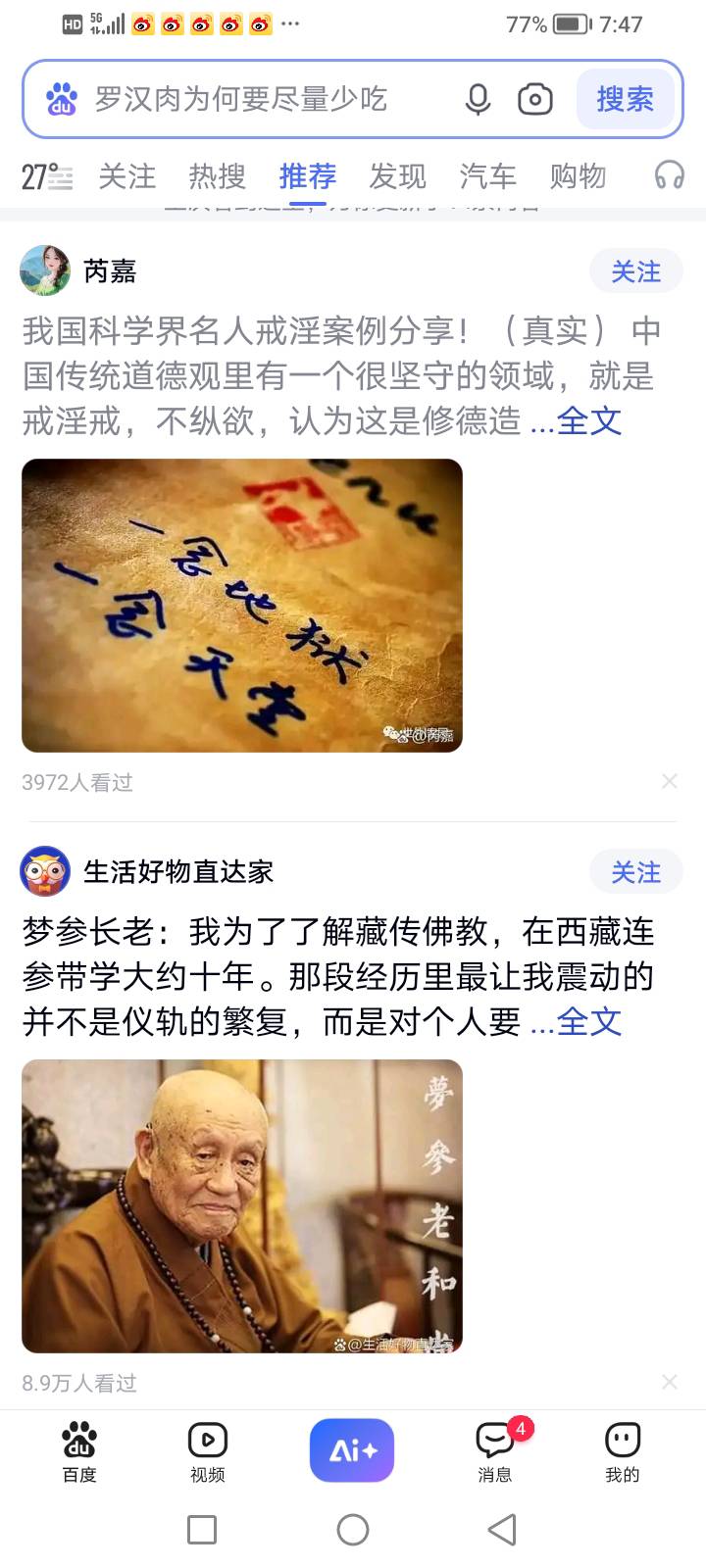Open the 梦参老和尚 photo
The width and height of the screenshot is (706, 1568).
242,1205
